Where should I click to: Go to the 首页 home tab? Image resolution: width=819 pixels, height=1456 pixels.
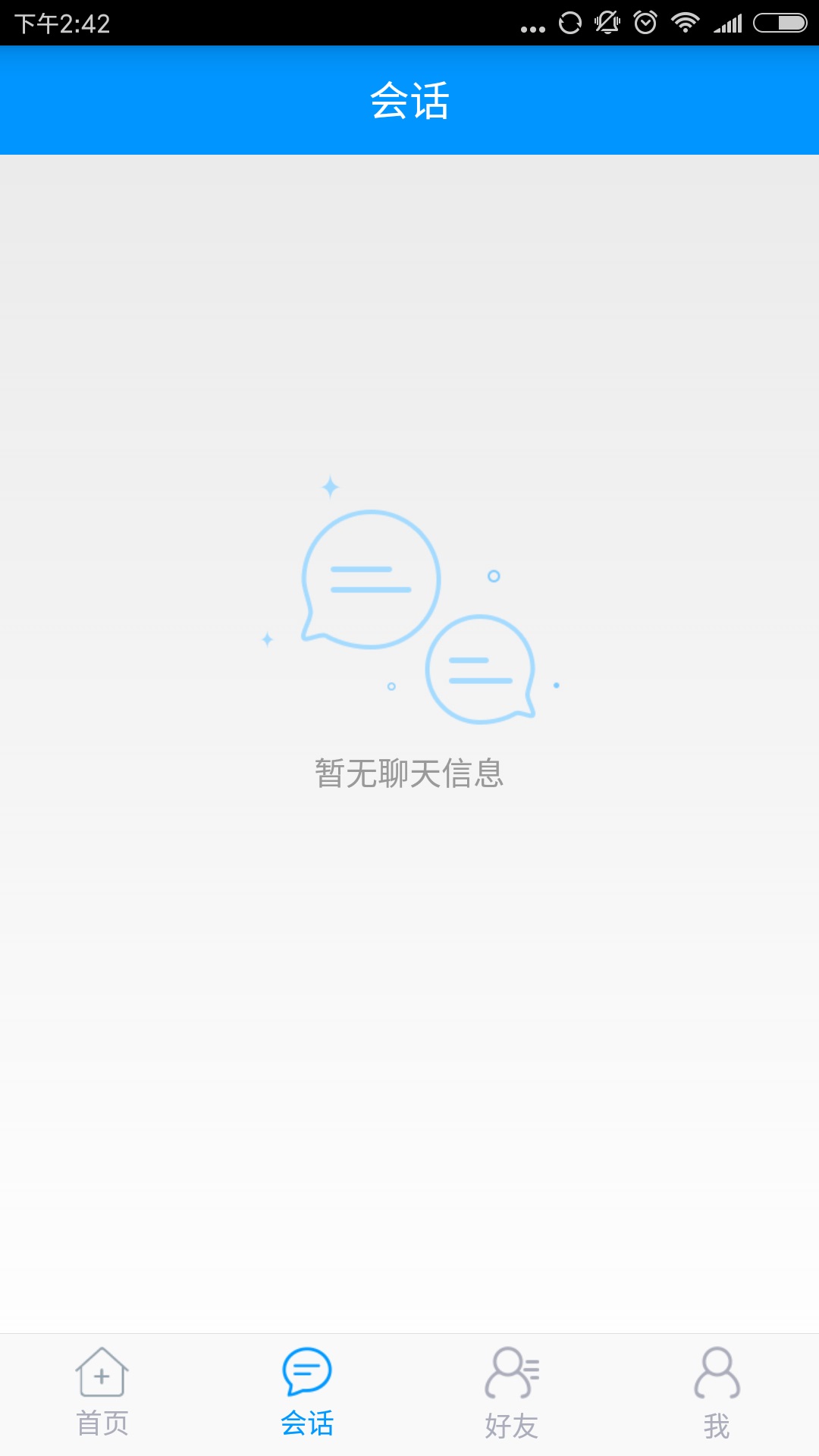pyautogui.click(x=102, y=1394)
